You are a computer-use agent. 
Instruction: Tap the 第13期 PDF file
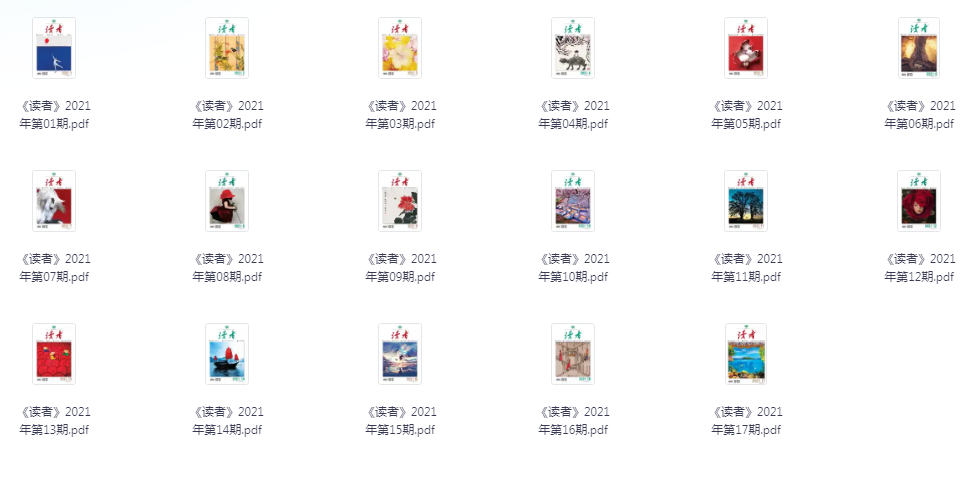pyautogui.click(x=54, y=354)
